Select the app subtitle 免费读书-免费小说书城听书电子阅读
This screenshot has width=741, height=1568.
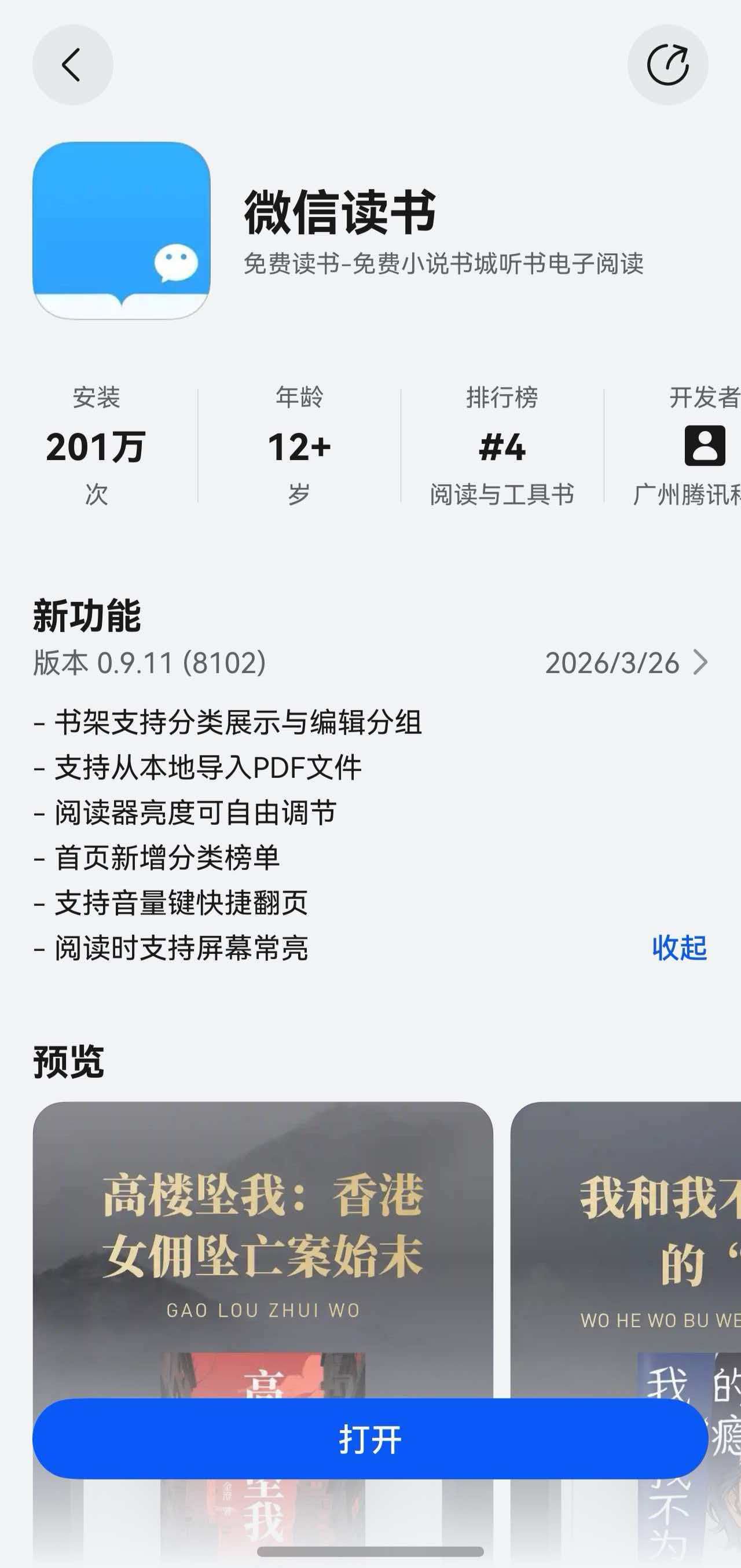[443, 264]
